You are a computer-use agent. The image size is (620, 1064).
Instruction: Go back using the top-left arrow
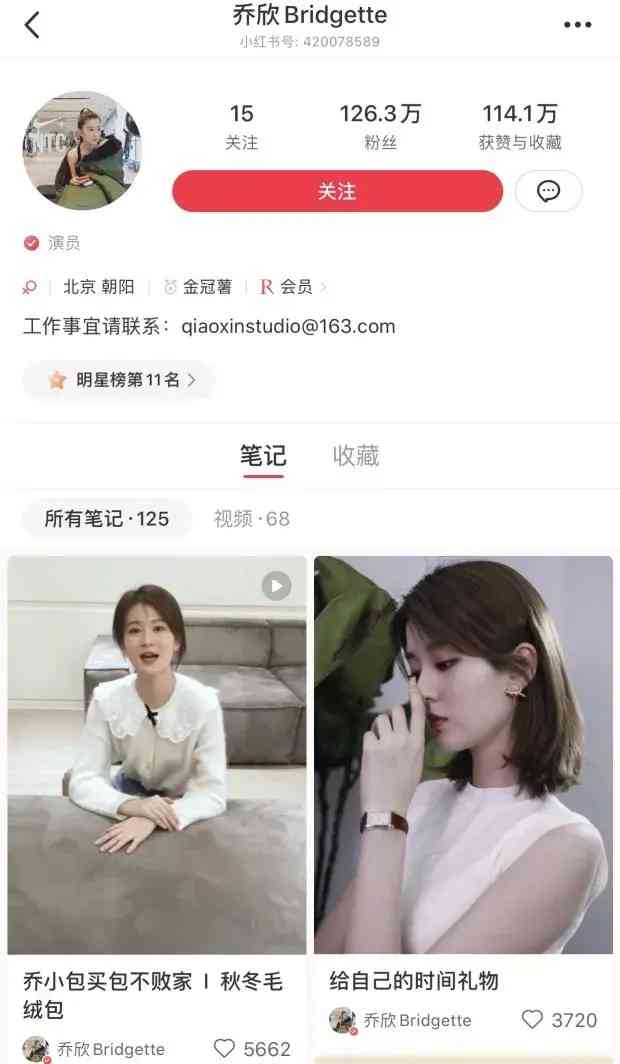coord(32,25)
